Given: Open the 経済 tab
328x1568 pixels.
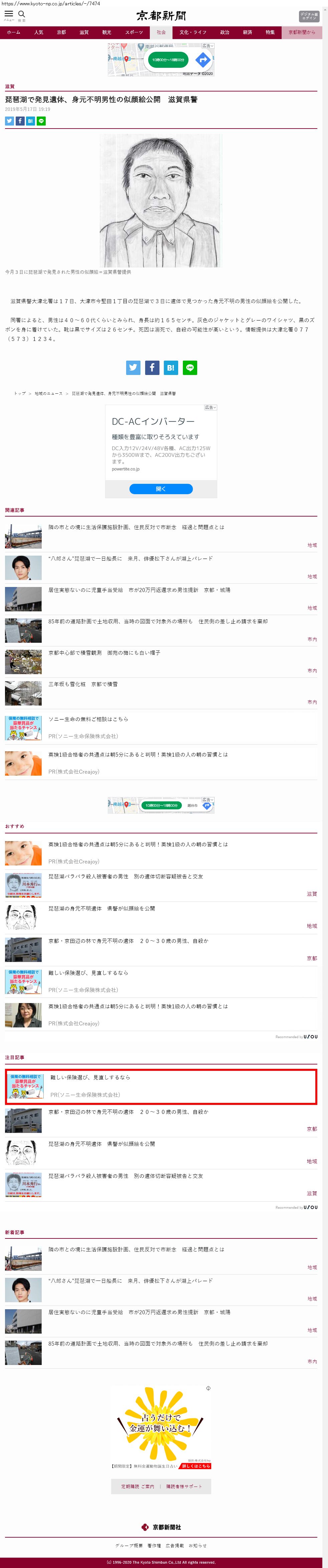Looking at the screenshot, I should (247, 32).
